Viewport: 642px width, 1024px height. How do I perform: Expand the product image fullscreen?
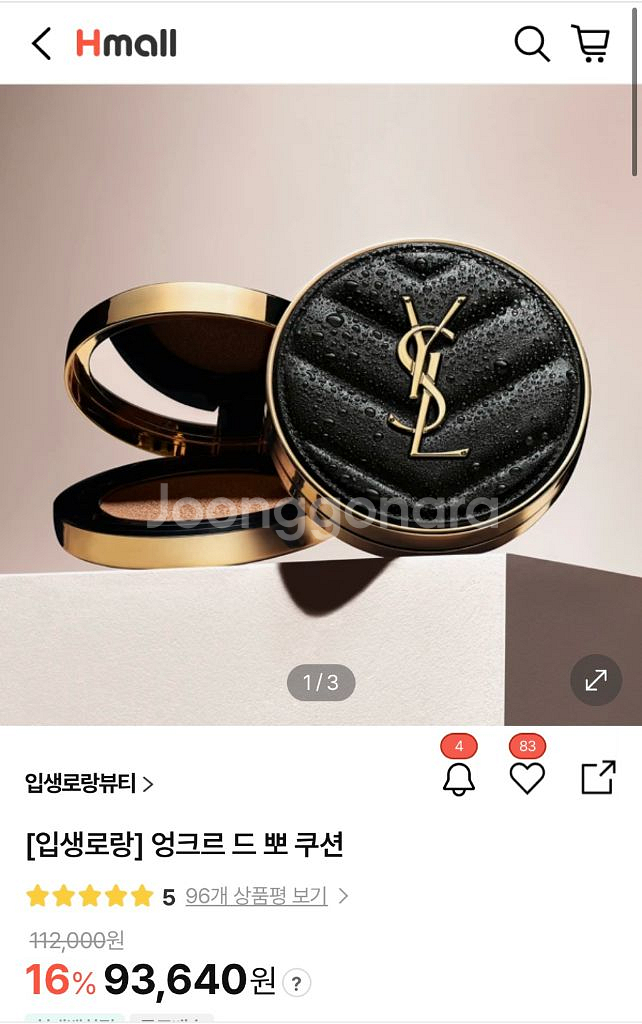pyautogui.click(x=596, y=681)
